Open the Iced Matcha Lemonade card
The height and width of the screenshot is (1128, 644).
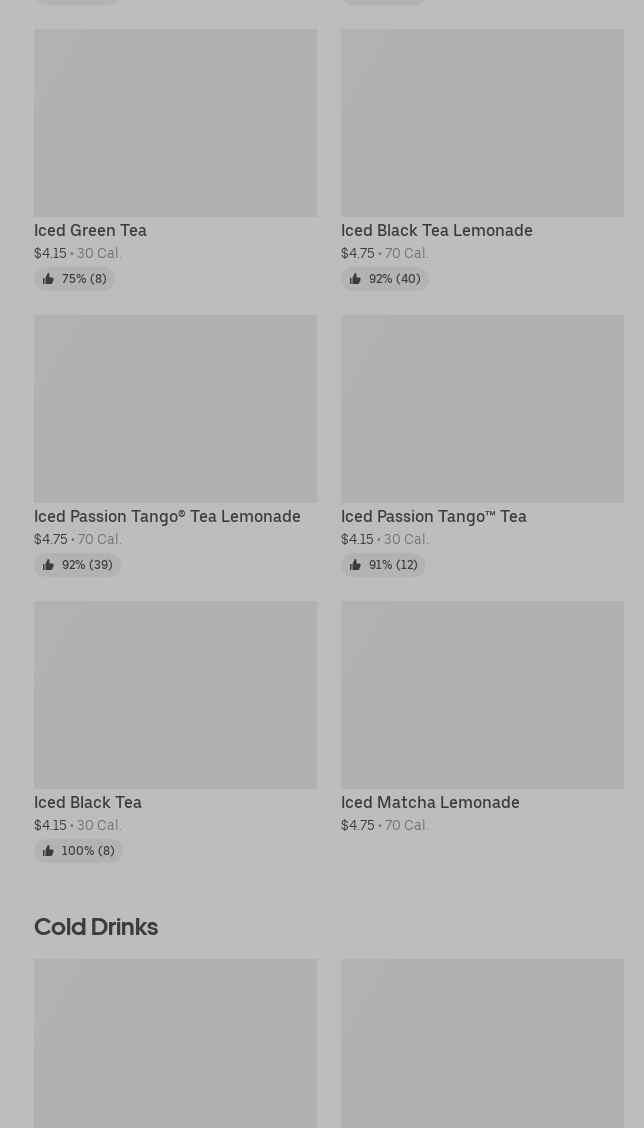(482, 718)
